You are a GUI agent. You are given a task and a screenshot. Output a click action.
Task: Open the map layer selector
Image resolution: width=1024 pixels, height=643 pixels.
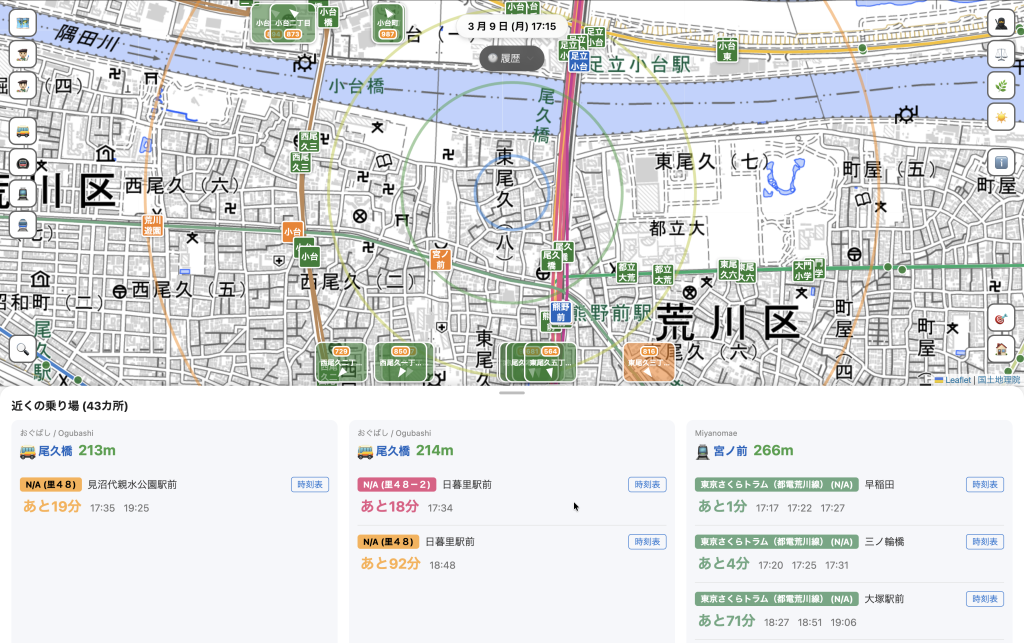click(x=22, y=23)
